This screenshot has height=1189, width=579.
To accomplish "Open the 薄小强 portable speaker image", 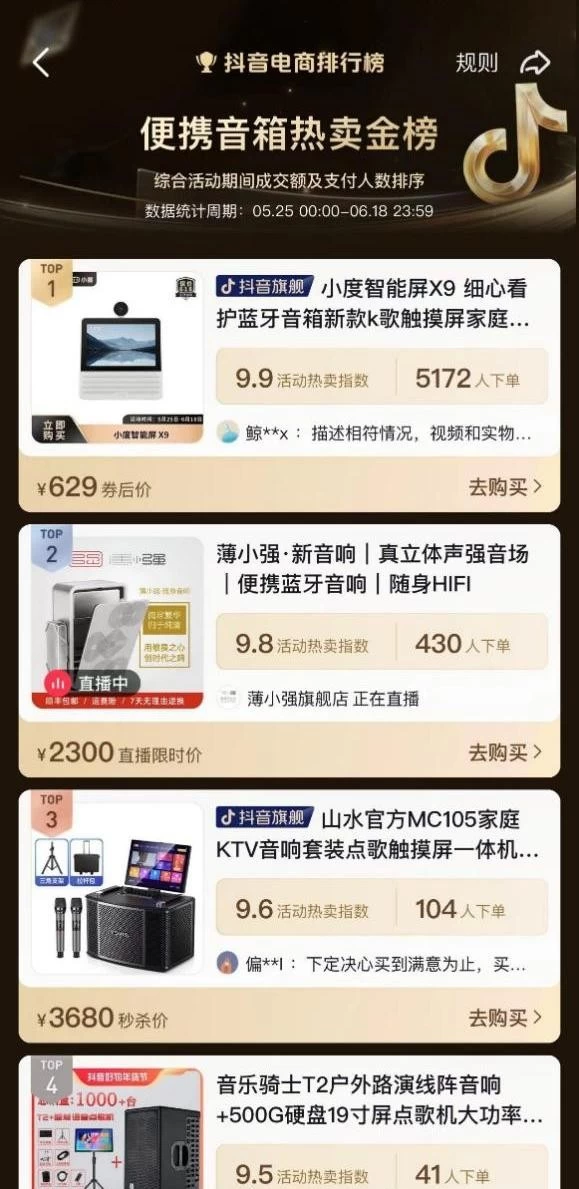I will coord(117,622).
